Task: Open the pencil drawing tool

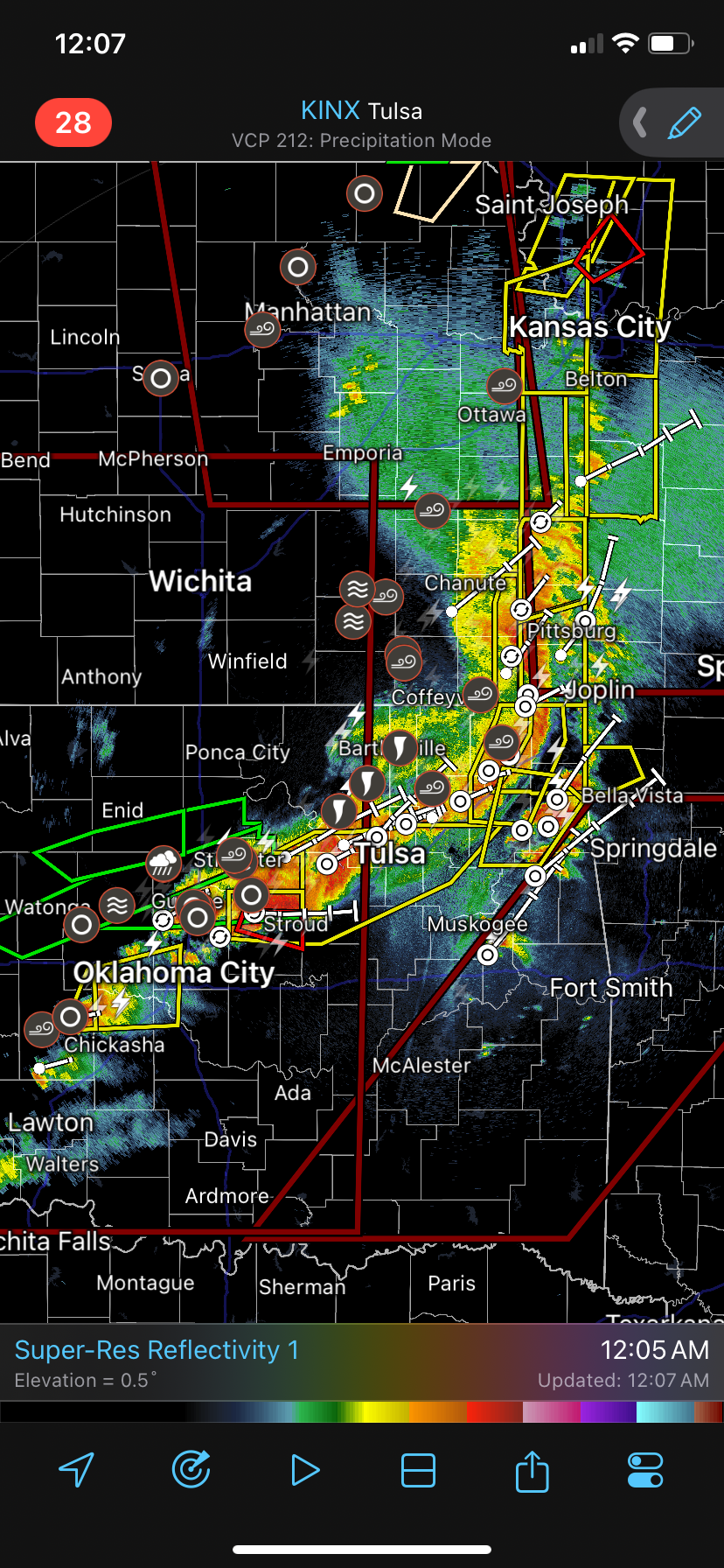Action: click(684, 122)
